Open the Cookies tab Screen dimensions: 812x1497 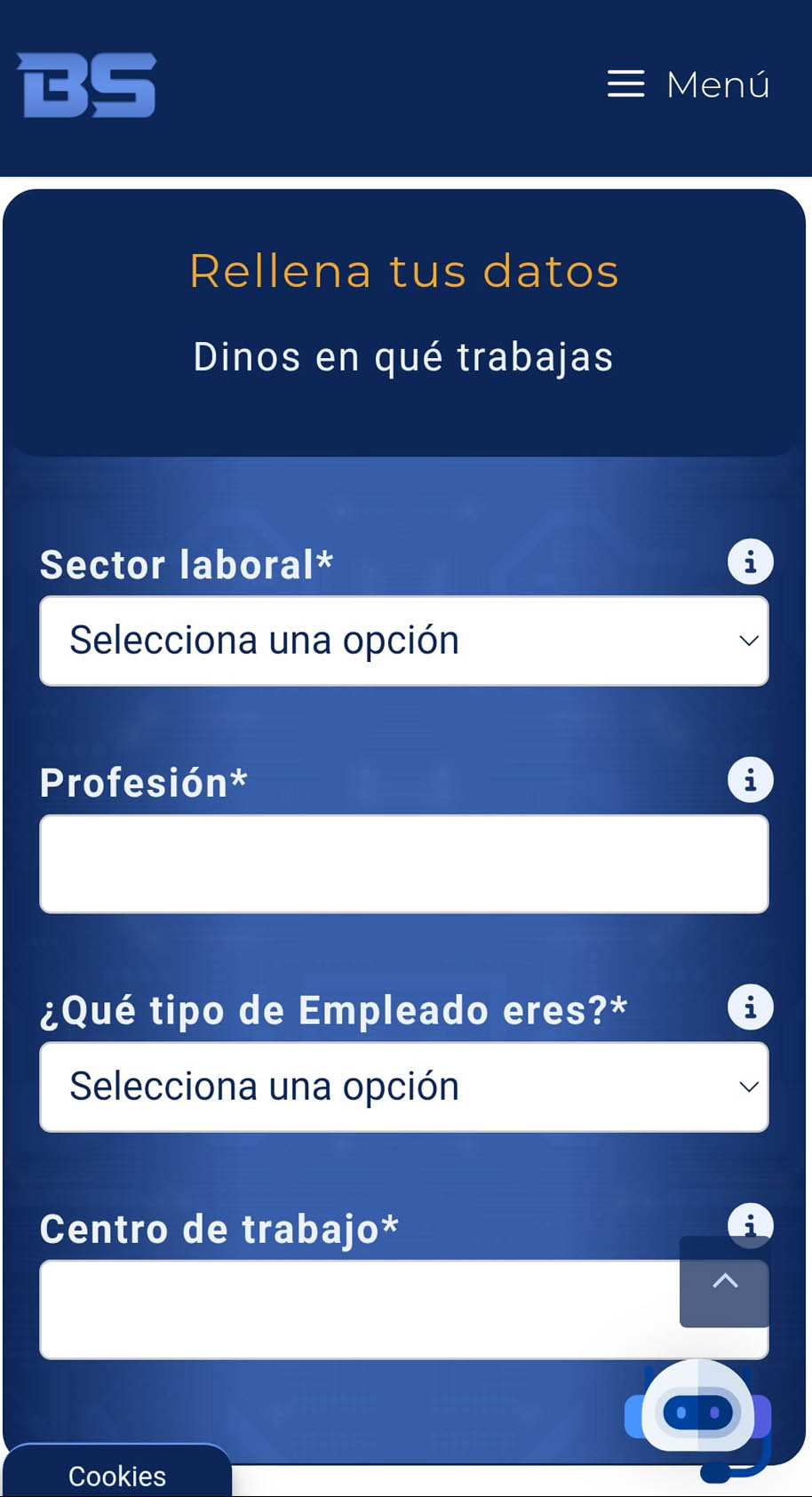[x=117, y=1472]
